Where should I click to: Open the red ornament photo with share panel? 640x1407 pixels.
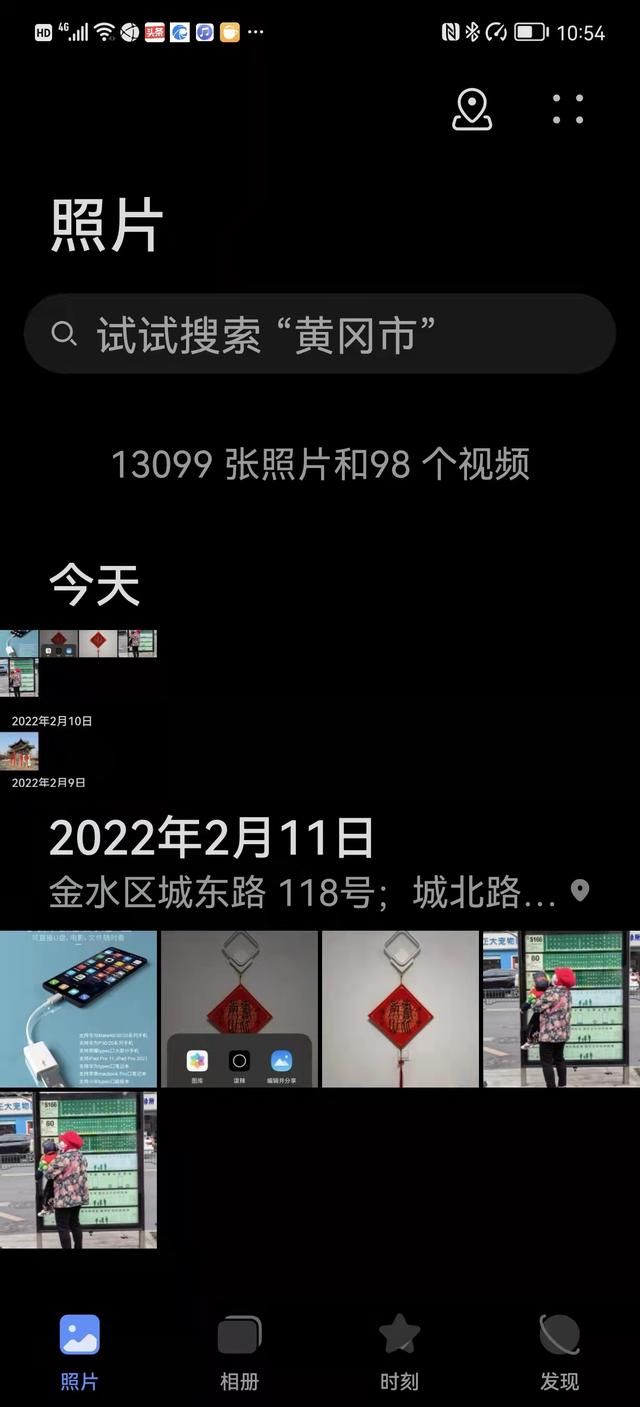click(x=239, y=1009)
